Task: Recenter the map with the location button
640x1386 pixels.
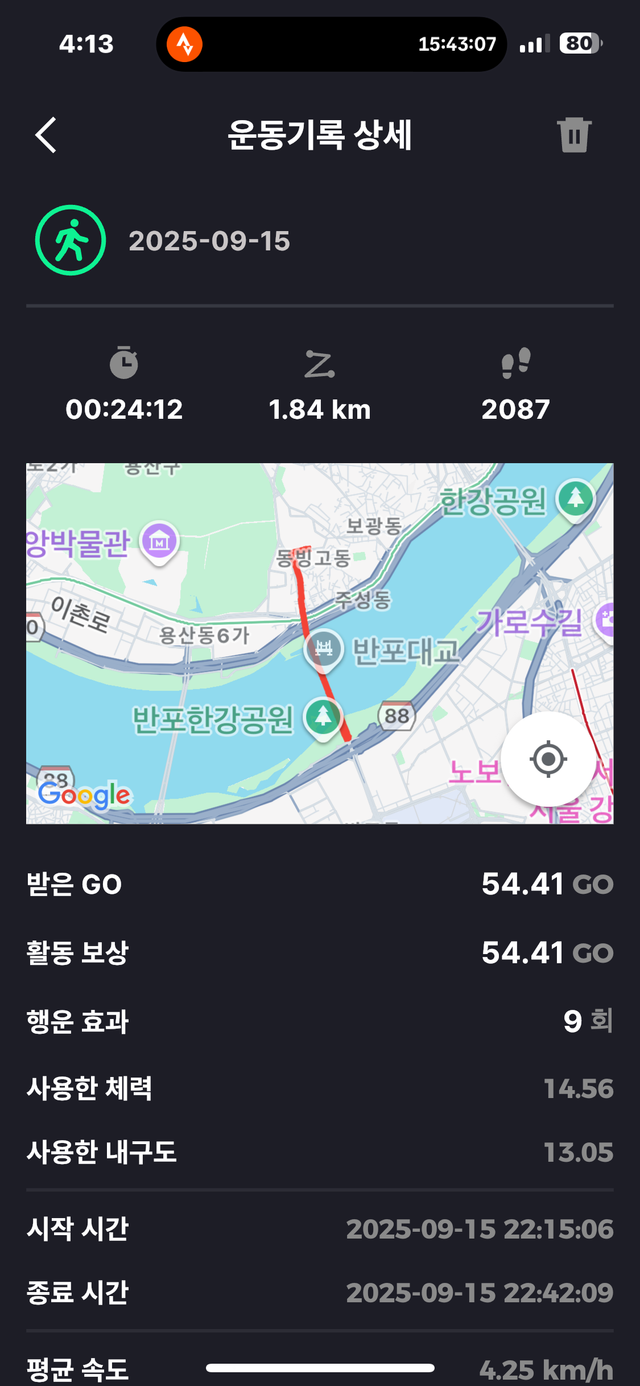Action: [x=547, y=759]
